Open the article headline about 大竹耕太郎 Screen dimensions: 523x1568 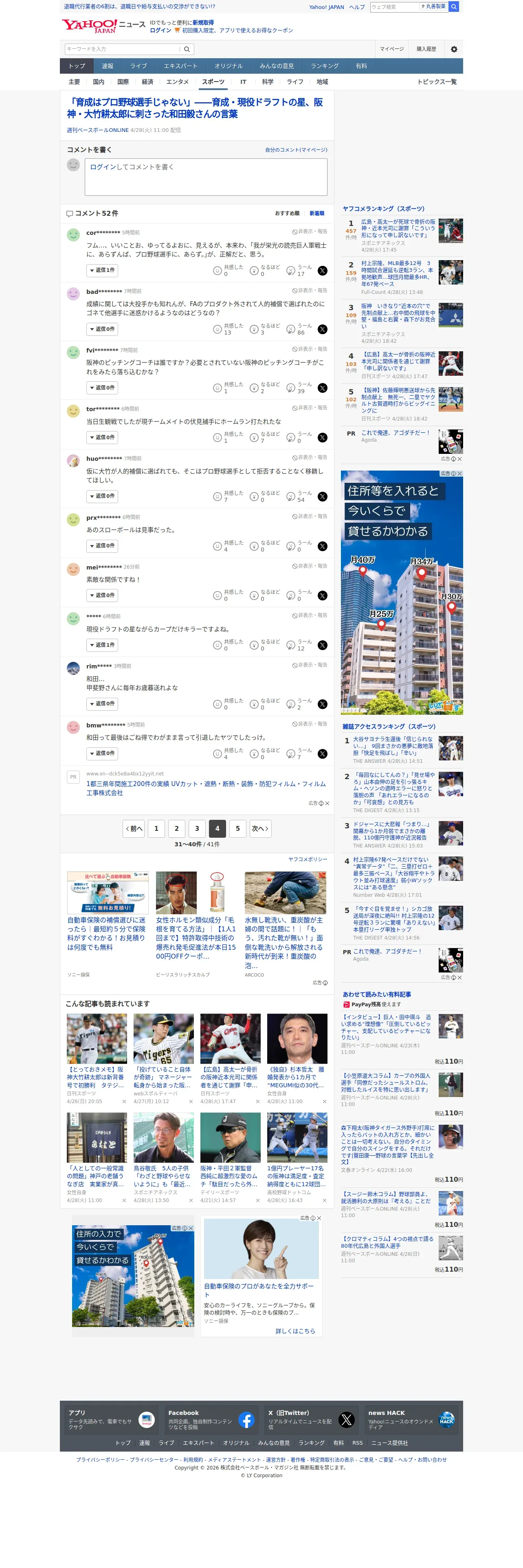point(195,108)
